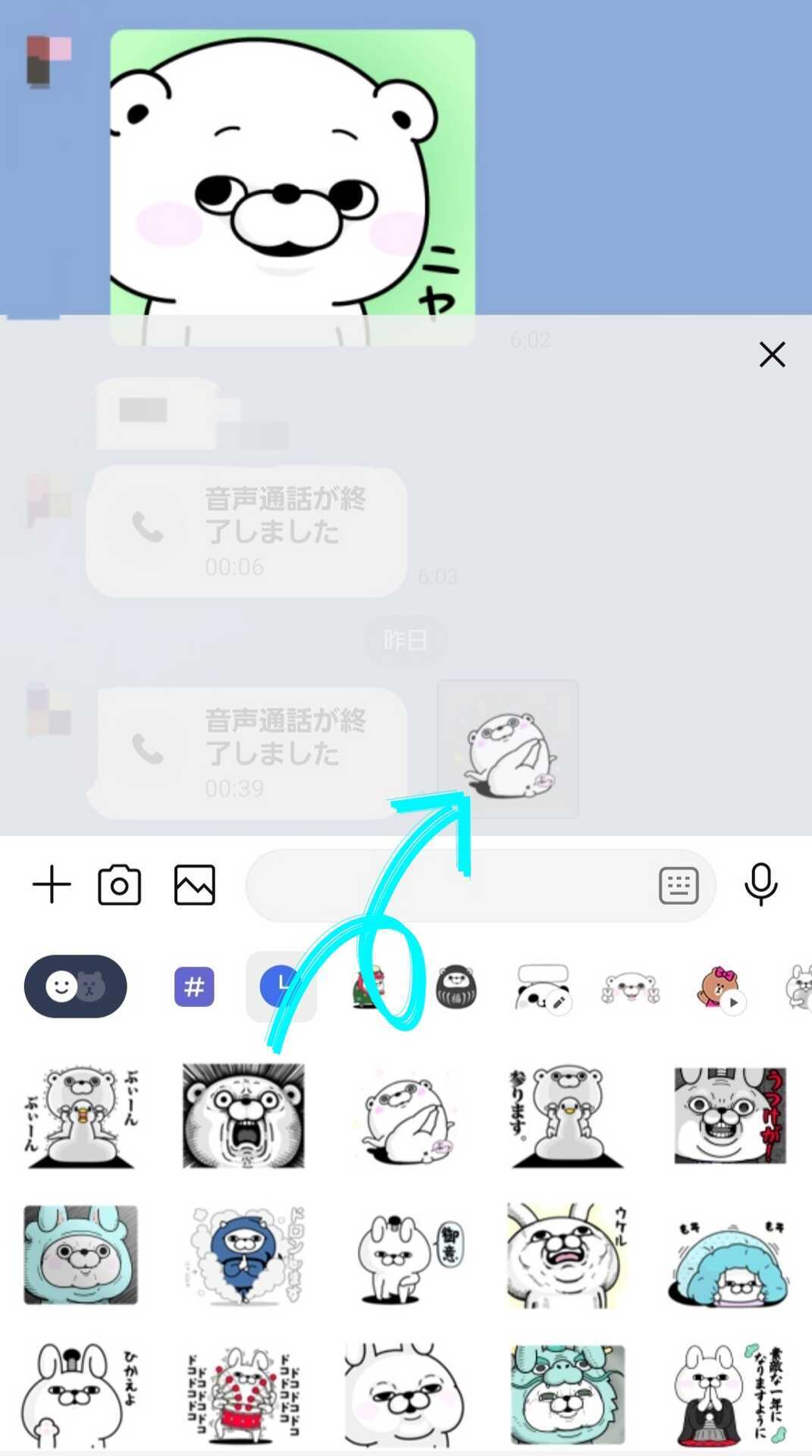812x1456 pixels.
Task: Close the sticker preview overlay
Action: point(772,354)
